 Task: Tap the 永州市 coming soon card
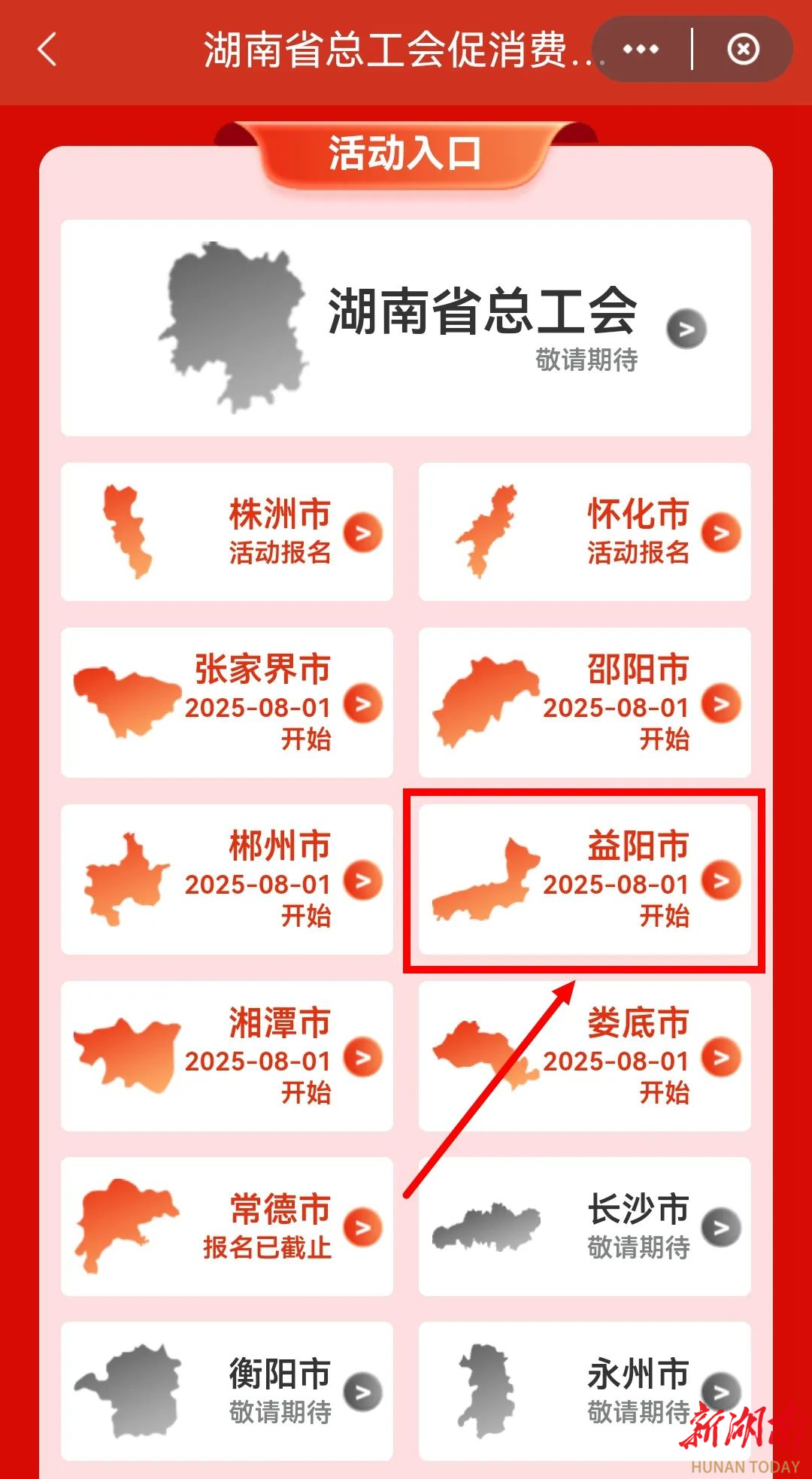coord(585,1392)
